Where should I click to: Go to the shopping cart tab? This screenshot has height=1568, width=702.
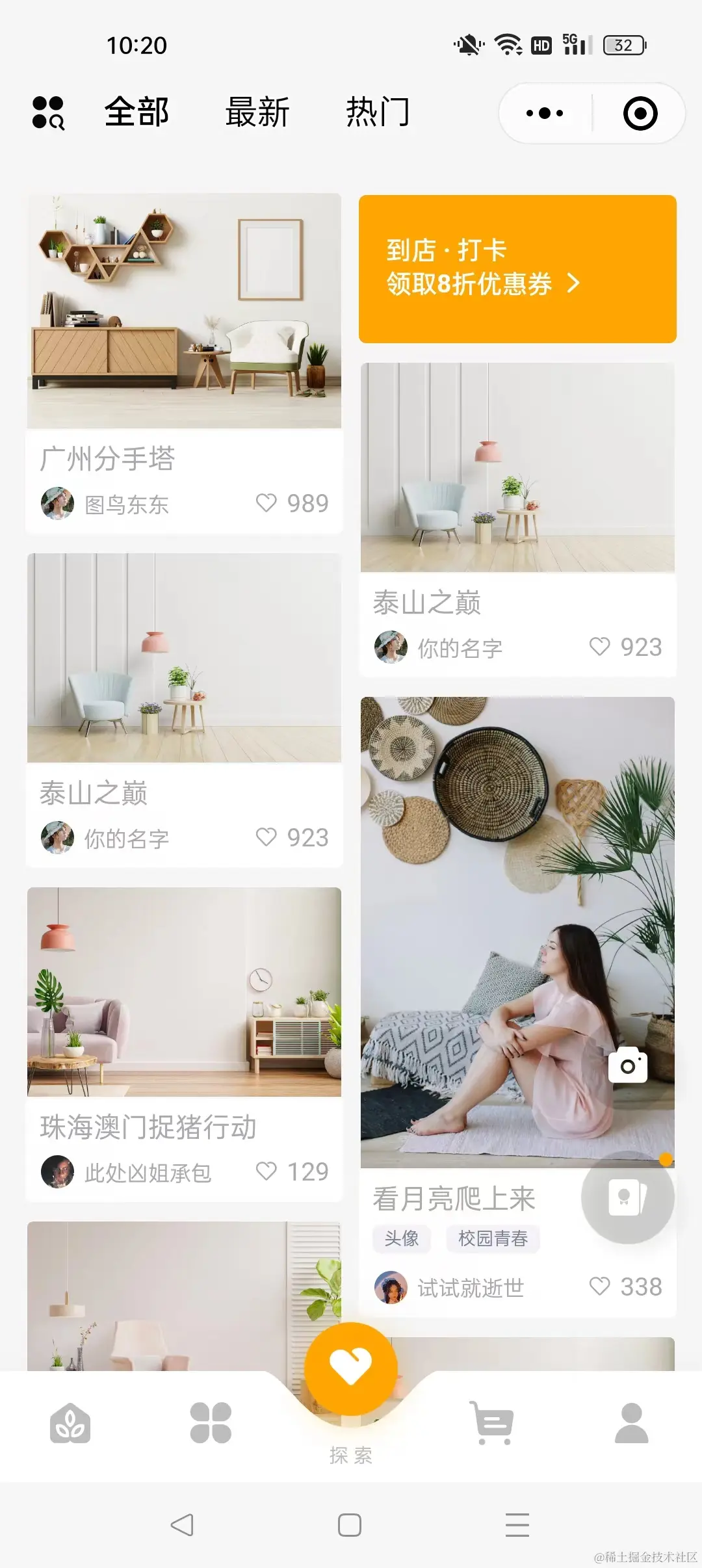pyautogui.click(x=491, y=1422)
